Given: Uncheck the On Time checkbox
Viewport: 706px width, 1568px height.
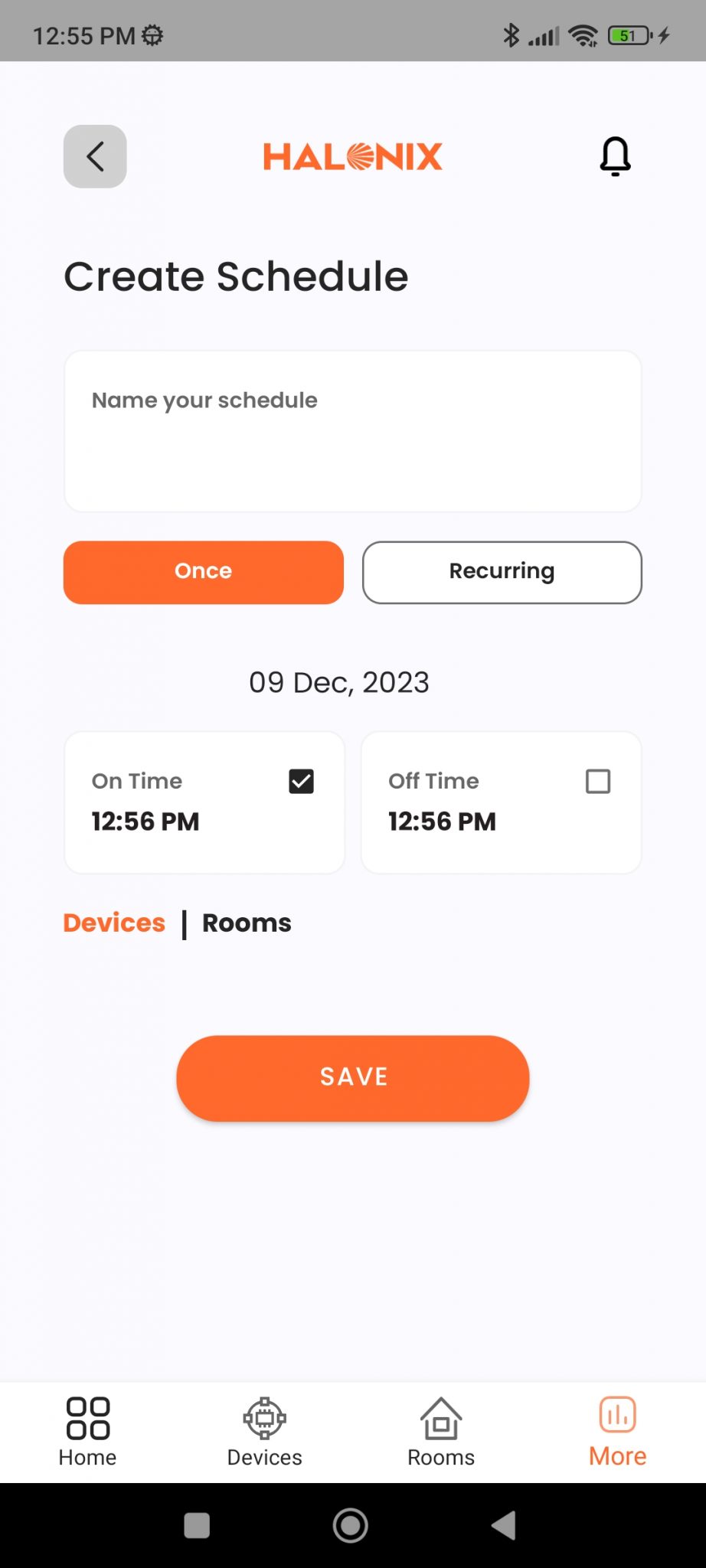Looking at the screenshot, I should tap(301, 781).
